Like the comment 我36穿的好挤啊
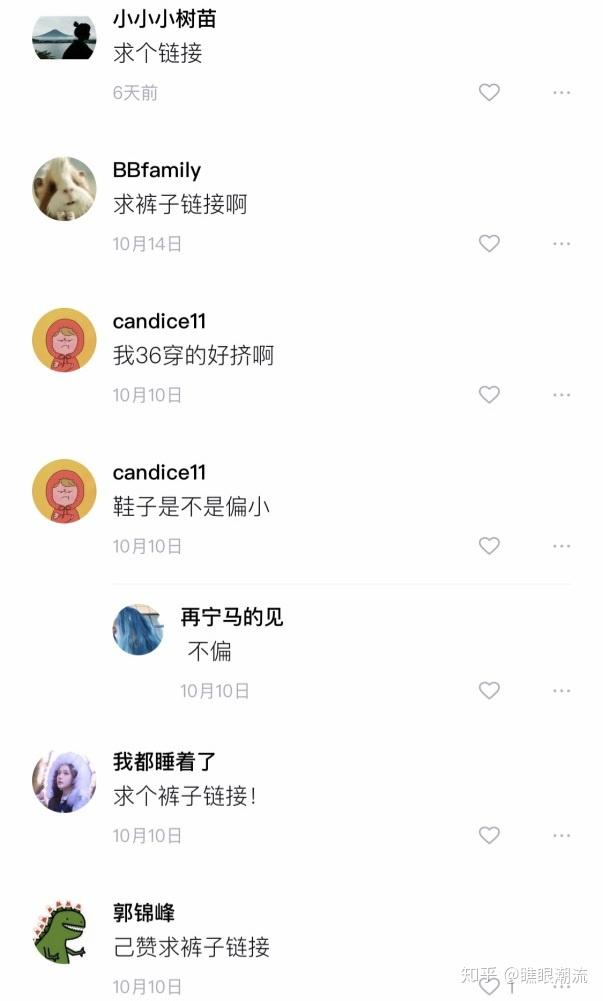This screenshot has width=603, height=1001. 489,395
